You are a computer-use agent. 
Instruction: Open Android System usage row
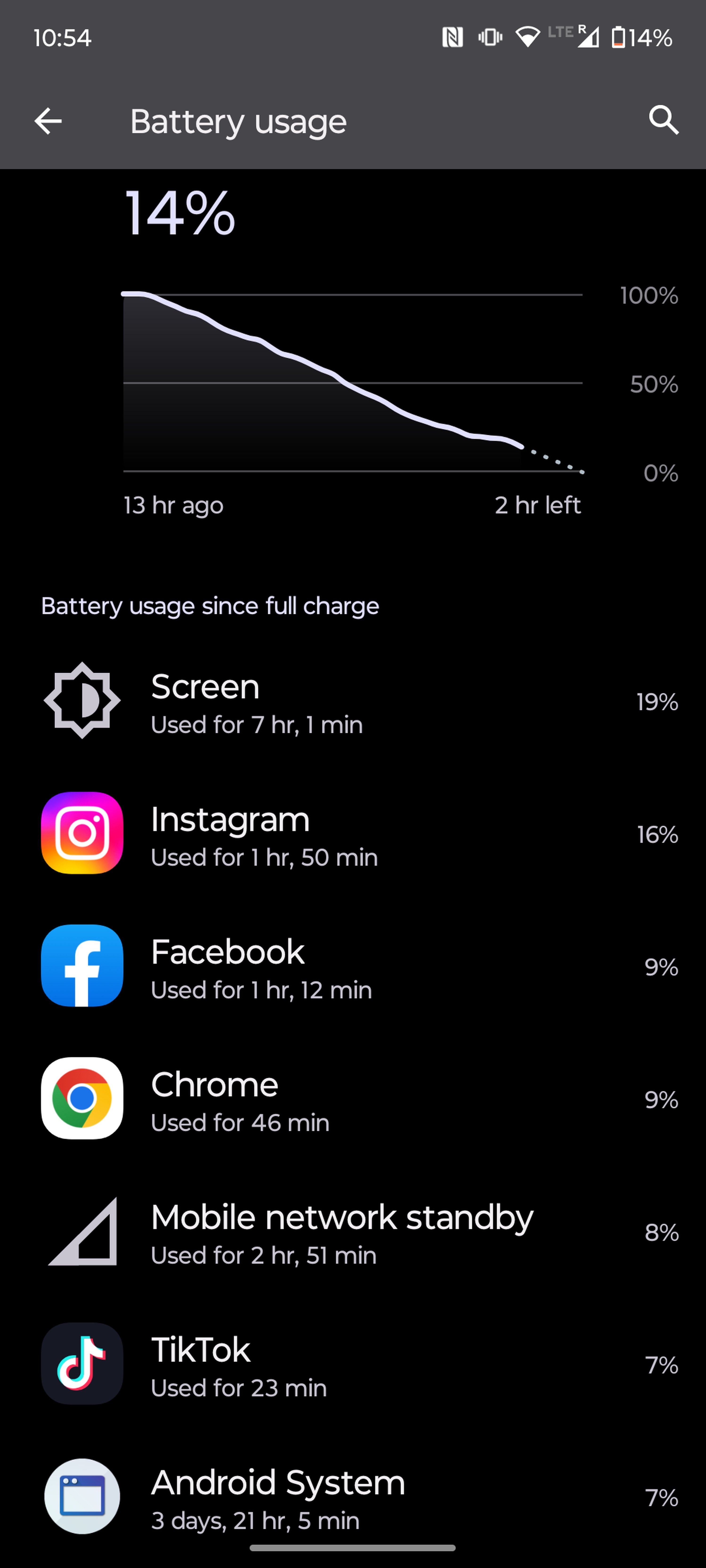(353, 1497)
